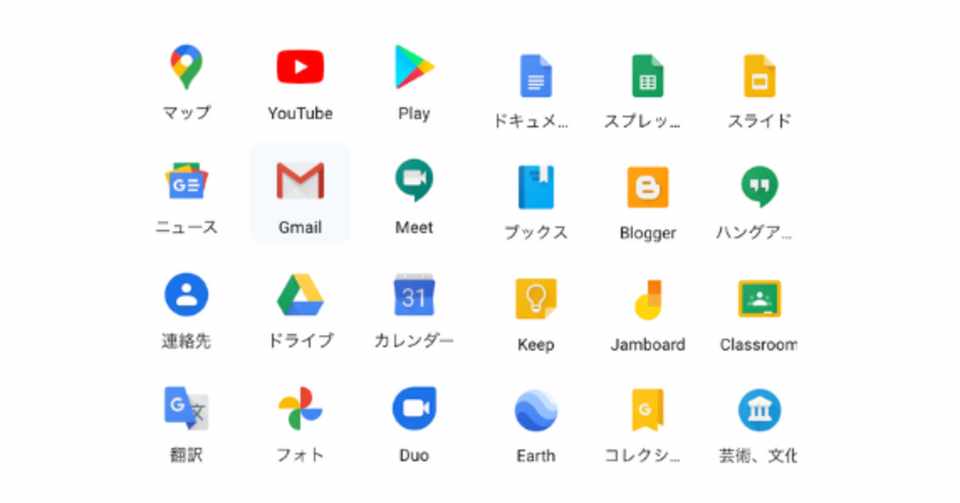
Task: Open the スプレッドシート (Sheets) app
Action: 648,76
